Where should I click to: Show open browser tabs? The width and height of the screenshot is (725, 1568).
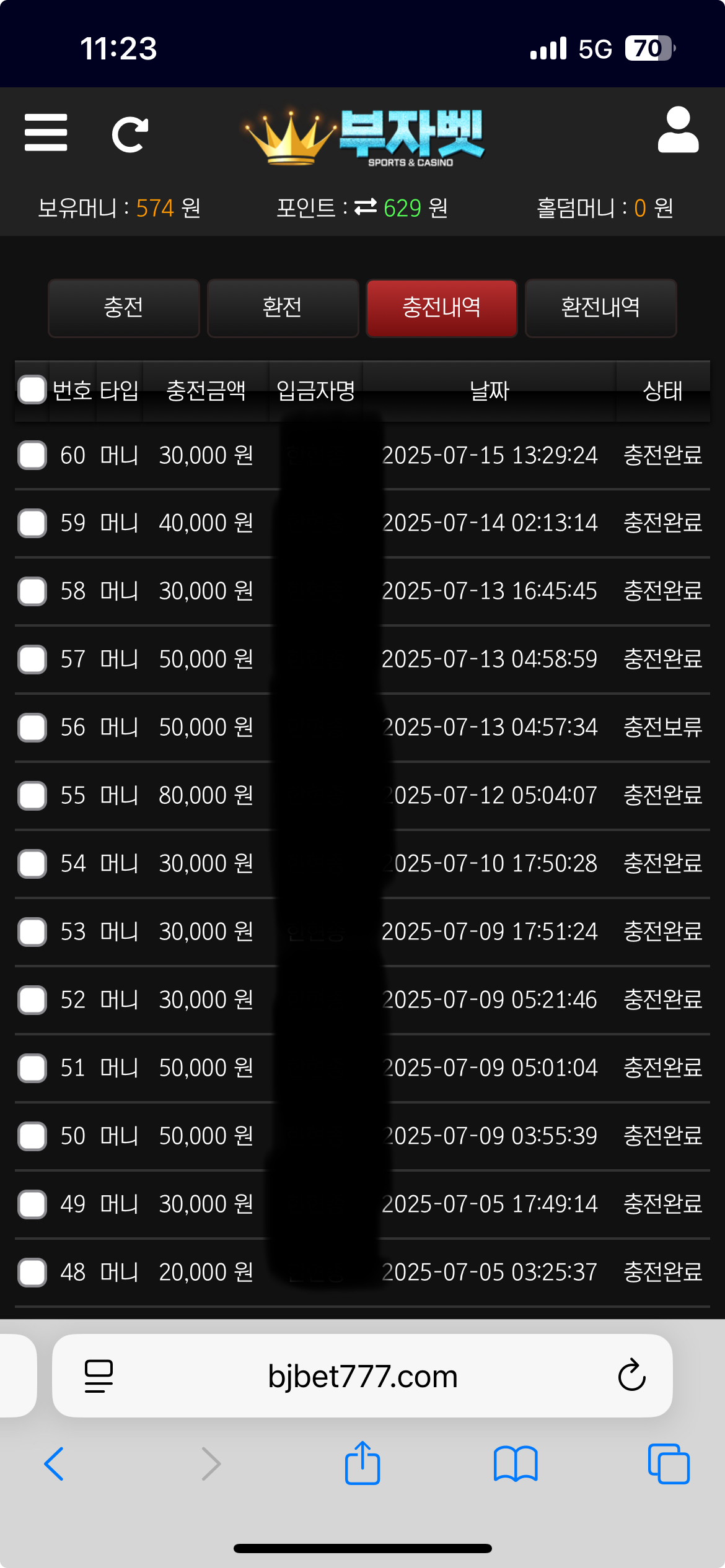pos(669,1463)
